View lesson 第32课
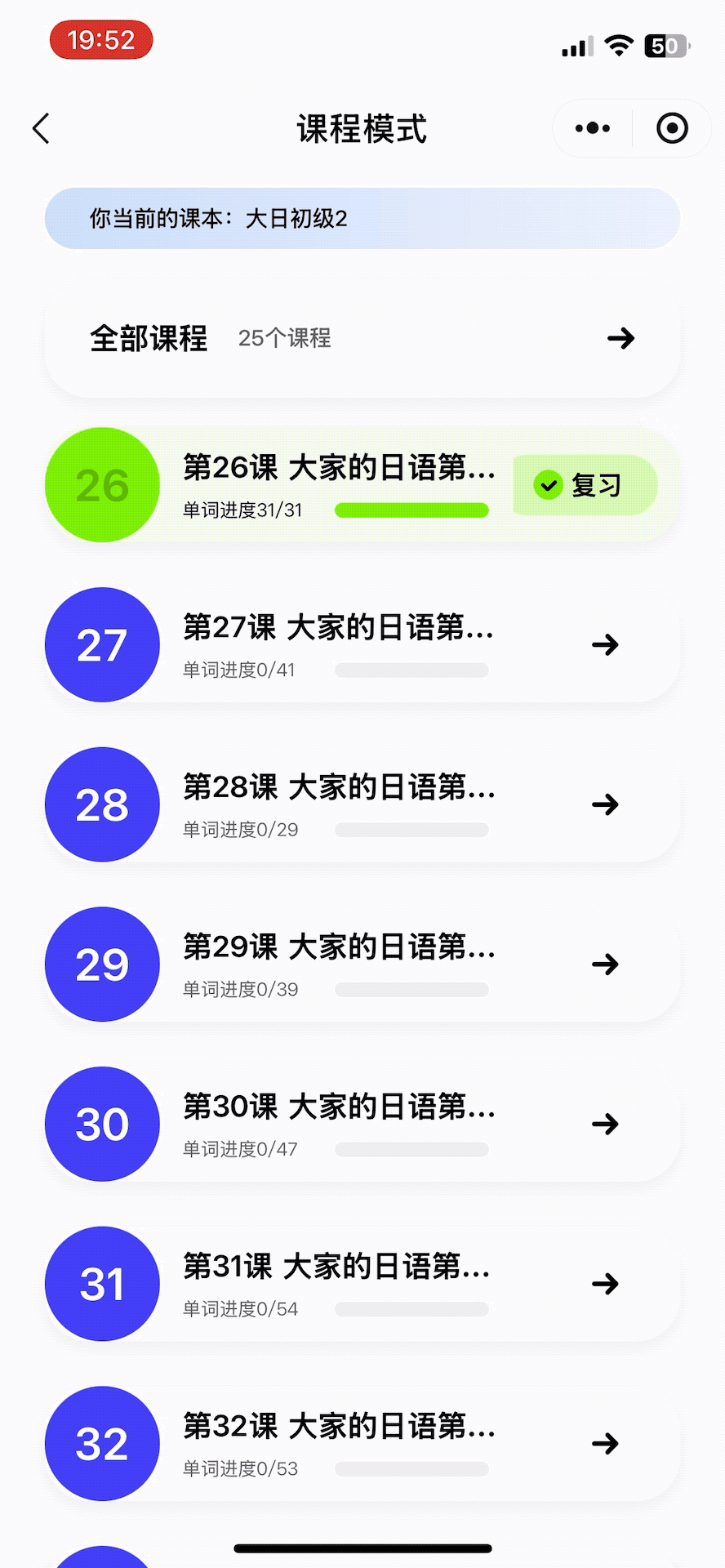725x1568 pixels. click(x=362, y=1444)
